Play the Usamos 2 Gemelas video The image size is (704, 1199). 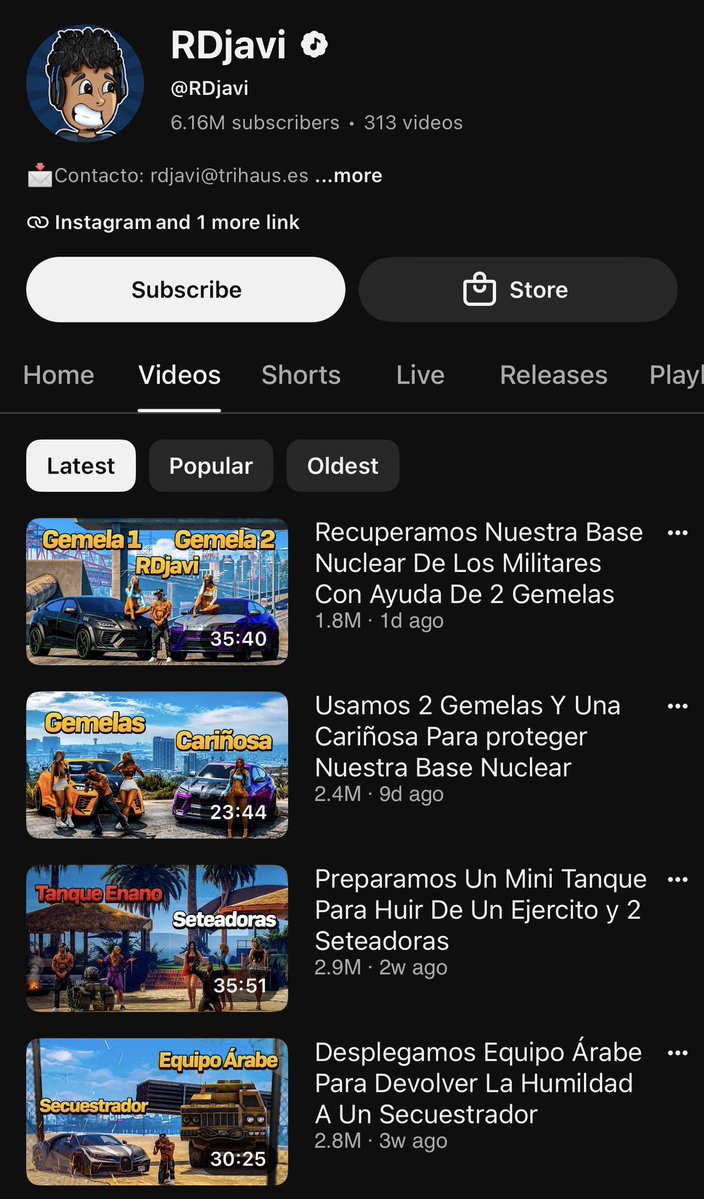pos(157,765)
